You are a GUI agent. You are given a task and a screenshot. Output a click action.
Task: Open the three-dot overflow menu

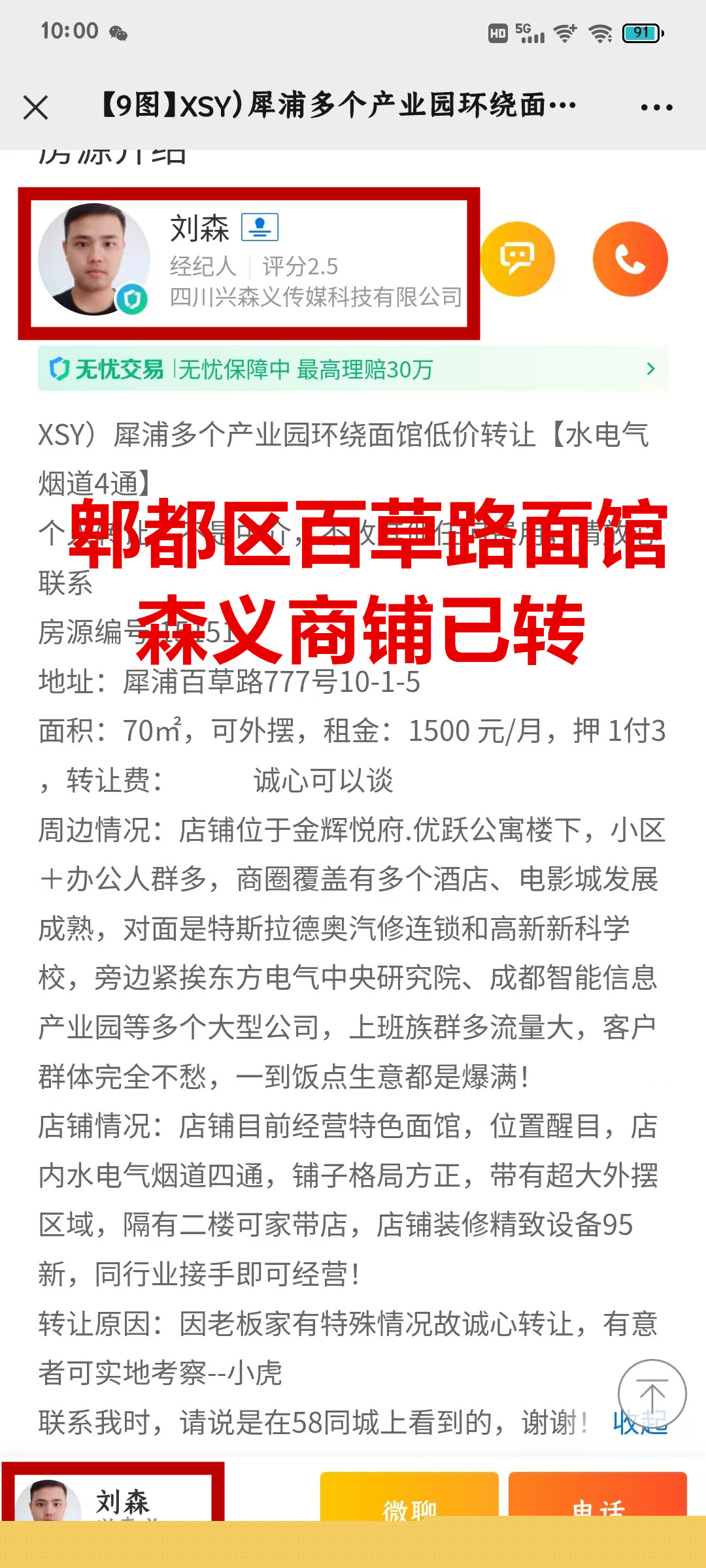[656, 107]
